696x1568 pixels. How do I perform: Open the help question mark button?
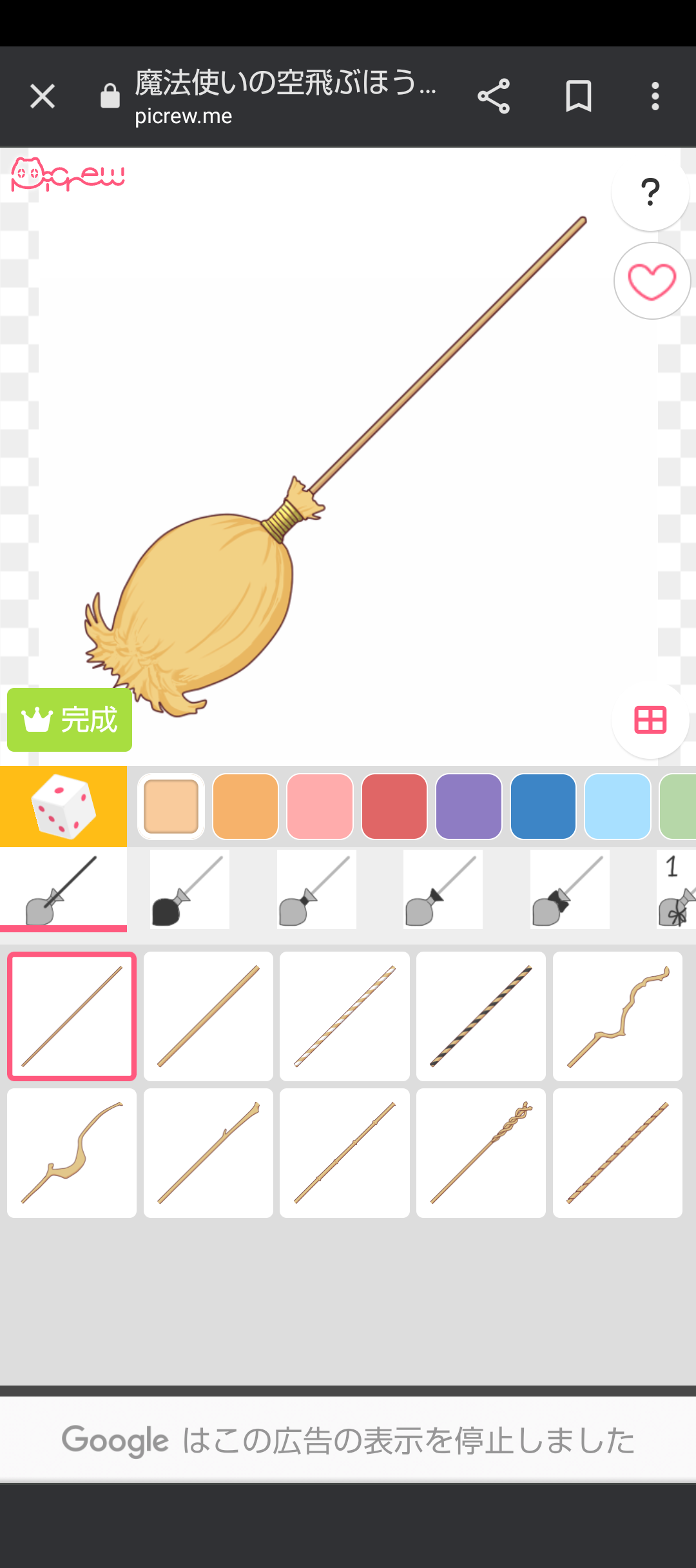pyautogui.click(x=650, y=191)
